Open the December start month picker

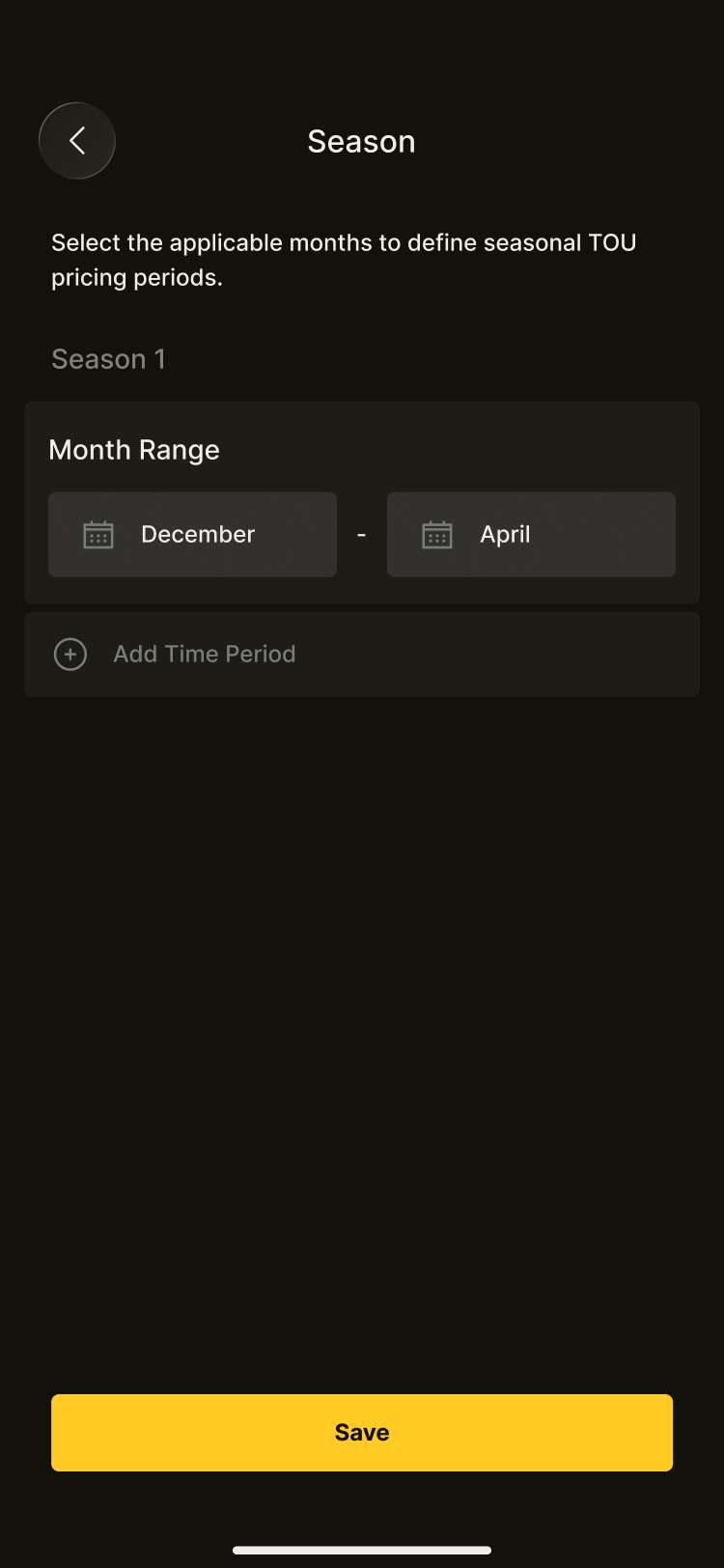pos(192,535)
